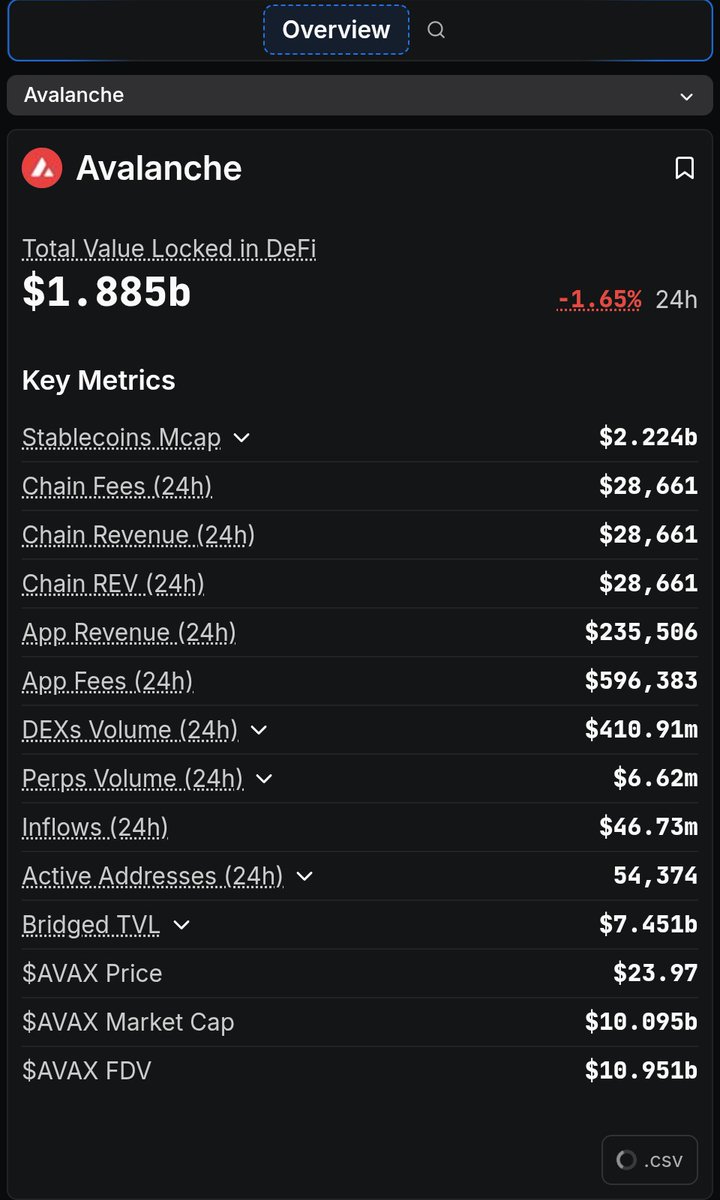Screen dimensions: 720x1200
Task: Expand the DEXs Volume (24h) row
Action: tap(258, 730)
